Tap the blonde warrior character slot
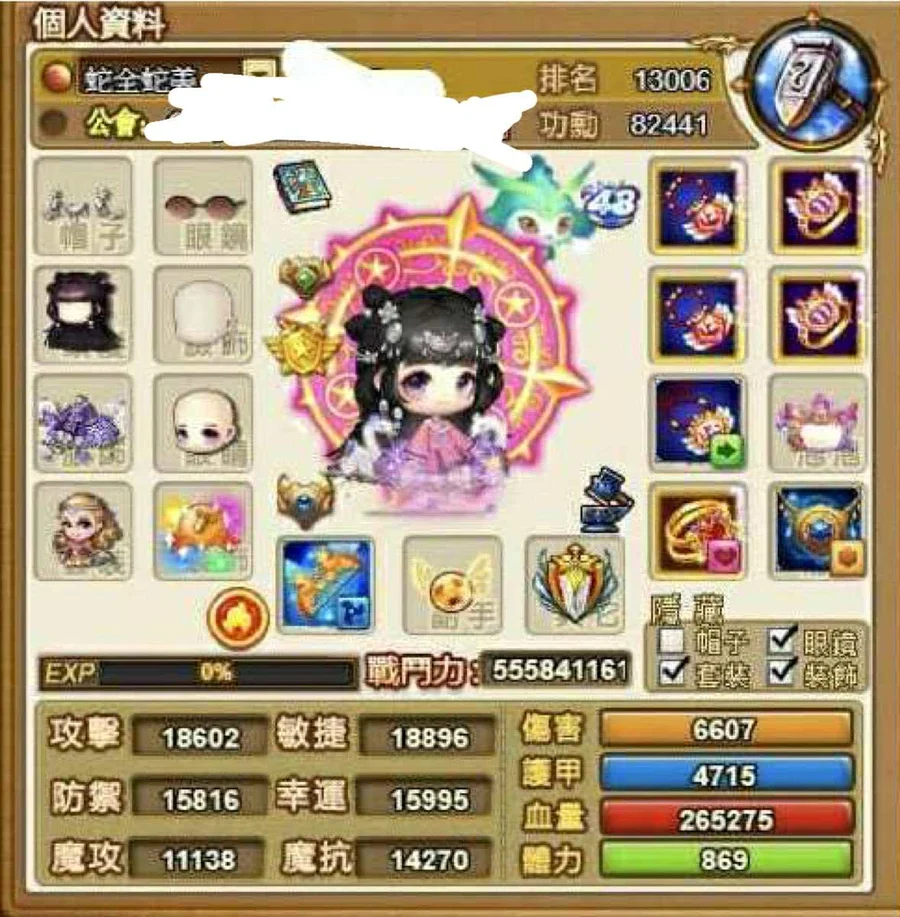The width and height of the screenshot is (900, 917). [83, 530]
